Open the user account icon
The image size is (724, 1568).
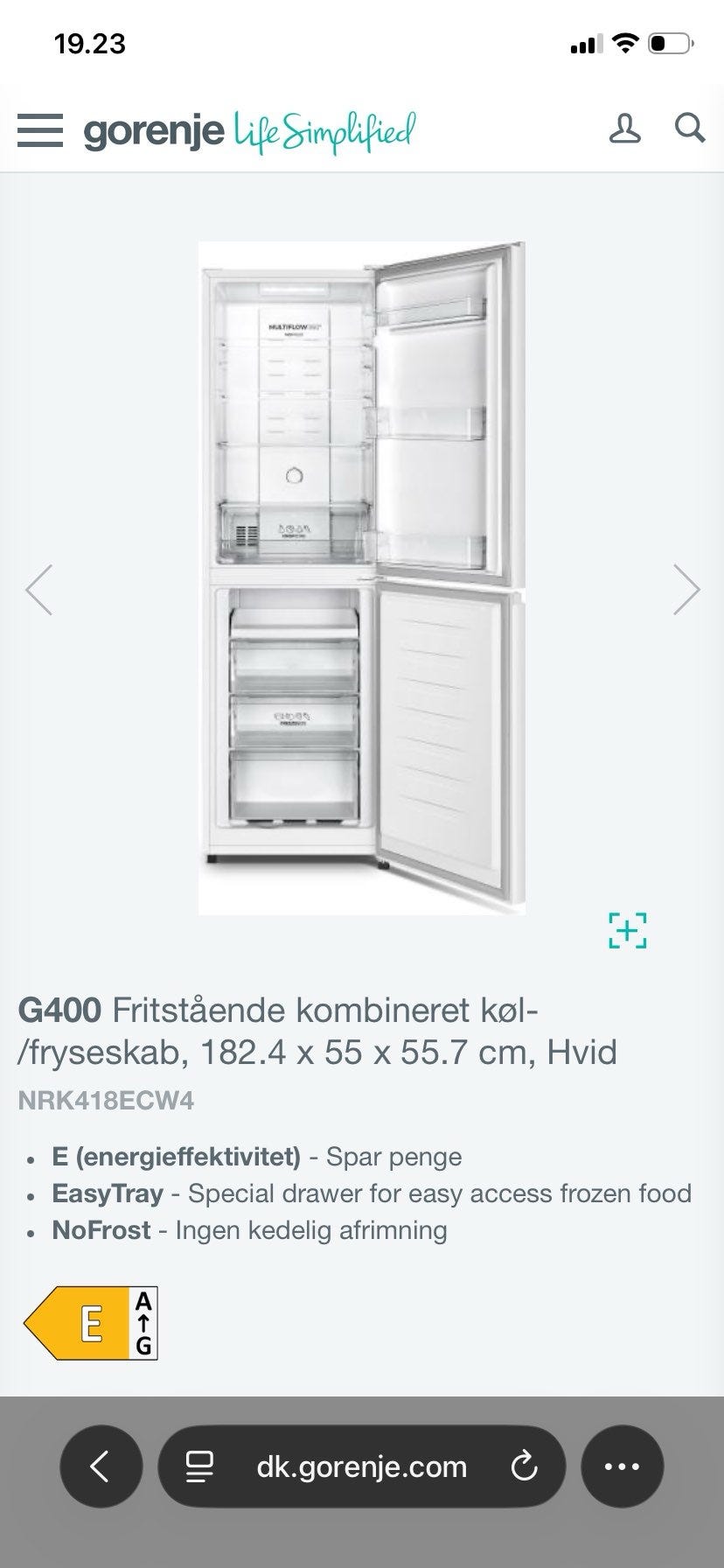[x=624, y=129]
